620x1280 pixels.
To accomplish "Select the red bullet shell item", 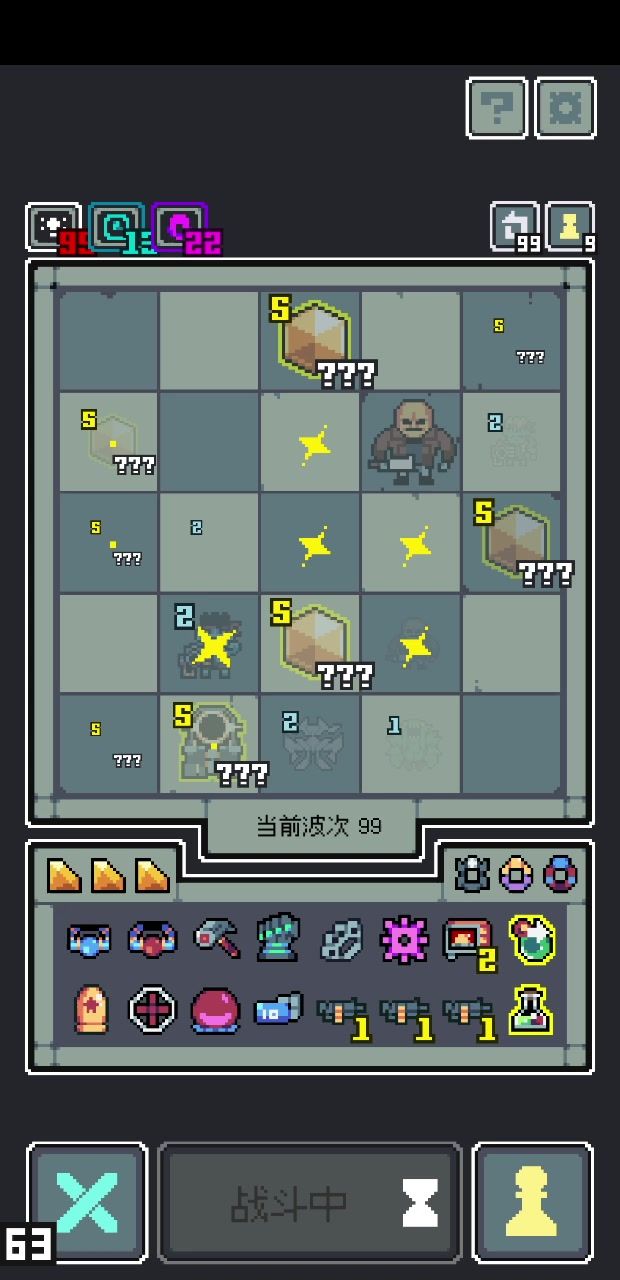I will pyautogui.click(x=92, y=1010).
